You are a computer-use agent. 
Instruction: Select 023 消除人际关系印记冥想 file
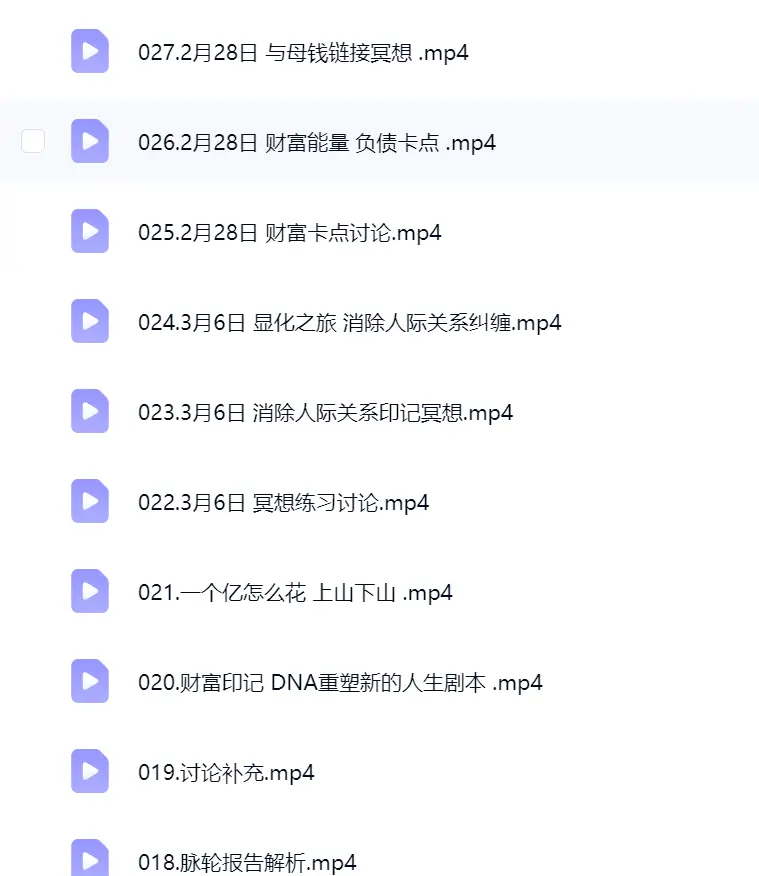tap(325, 412)
